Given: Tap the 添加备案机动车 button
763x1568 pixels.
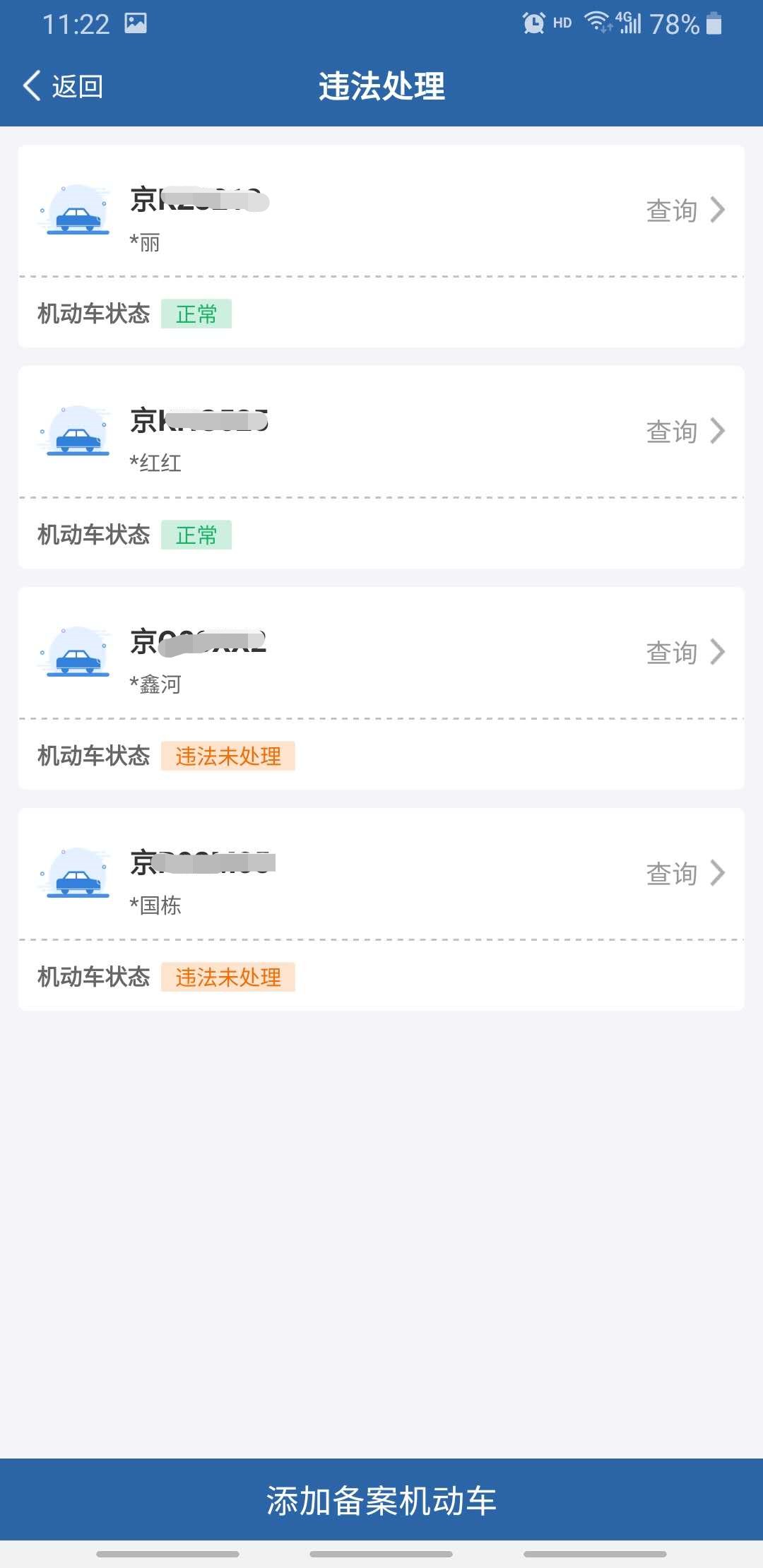Looking at the screenshot, I should pos(381,1500).
